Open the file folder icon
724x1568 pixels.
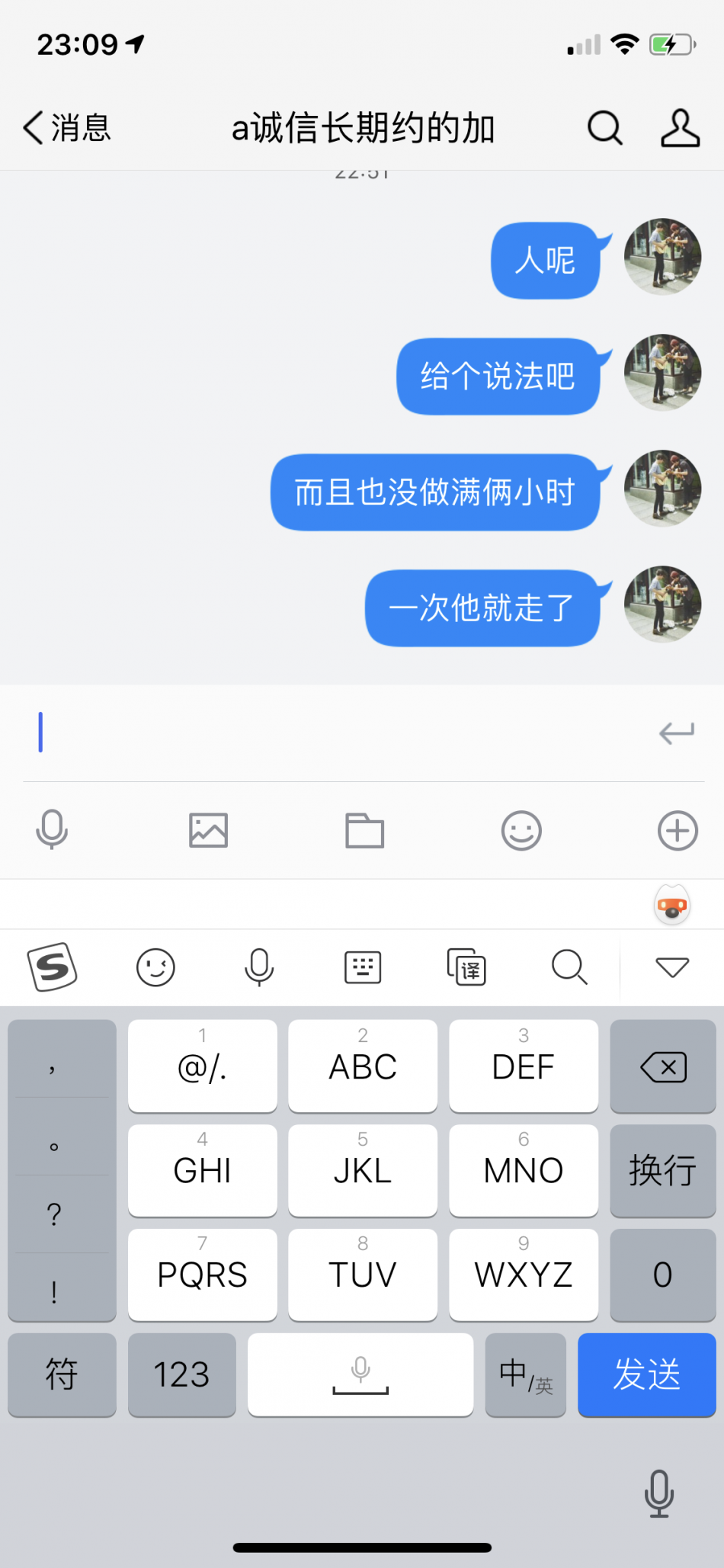tap(364, 830)
